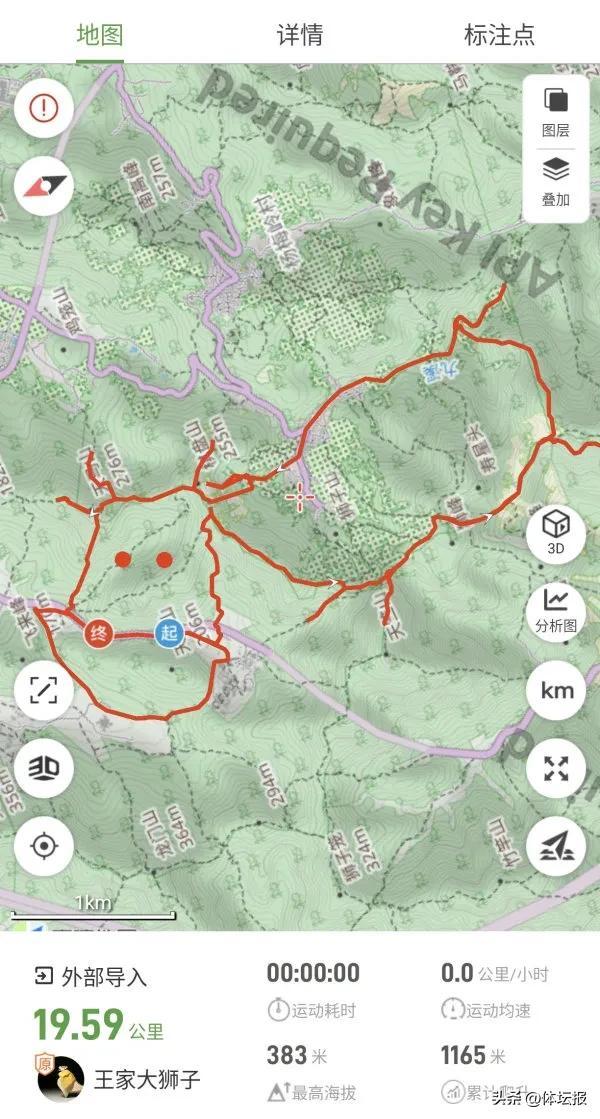Expand map with four-arrows fullscreen icon
This screenshot has width=600, height=1119.
pos(556,768)
